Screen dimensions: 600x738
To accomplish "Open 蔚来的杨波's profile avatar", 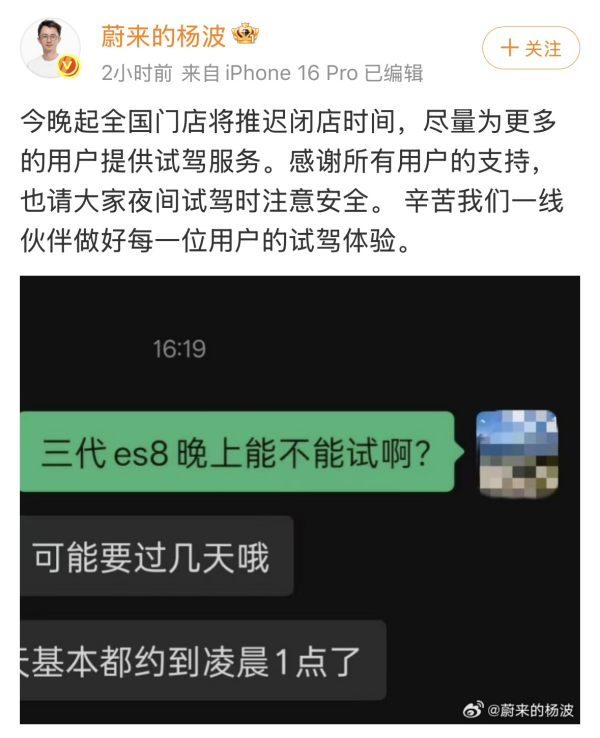I will 50,48.
